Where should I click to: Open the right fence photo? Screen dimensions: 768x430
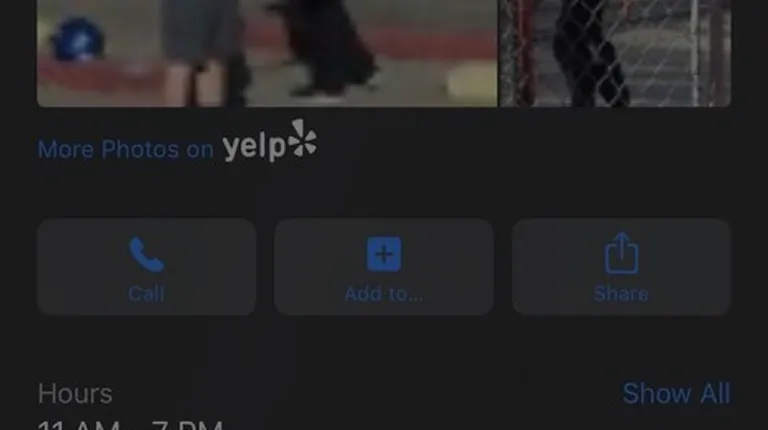click(615, 50)
